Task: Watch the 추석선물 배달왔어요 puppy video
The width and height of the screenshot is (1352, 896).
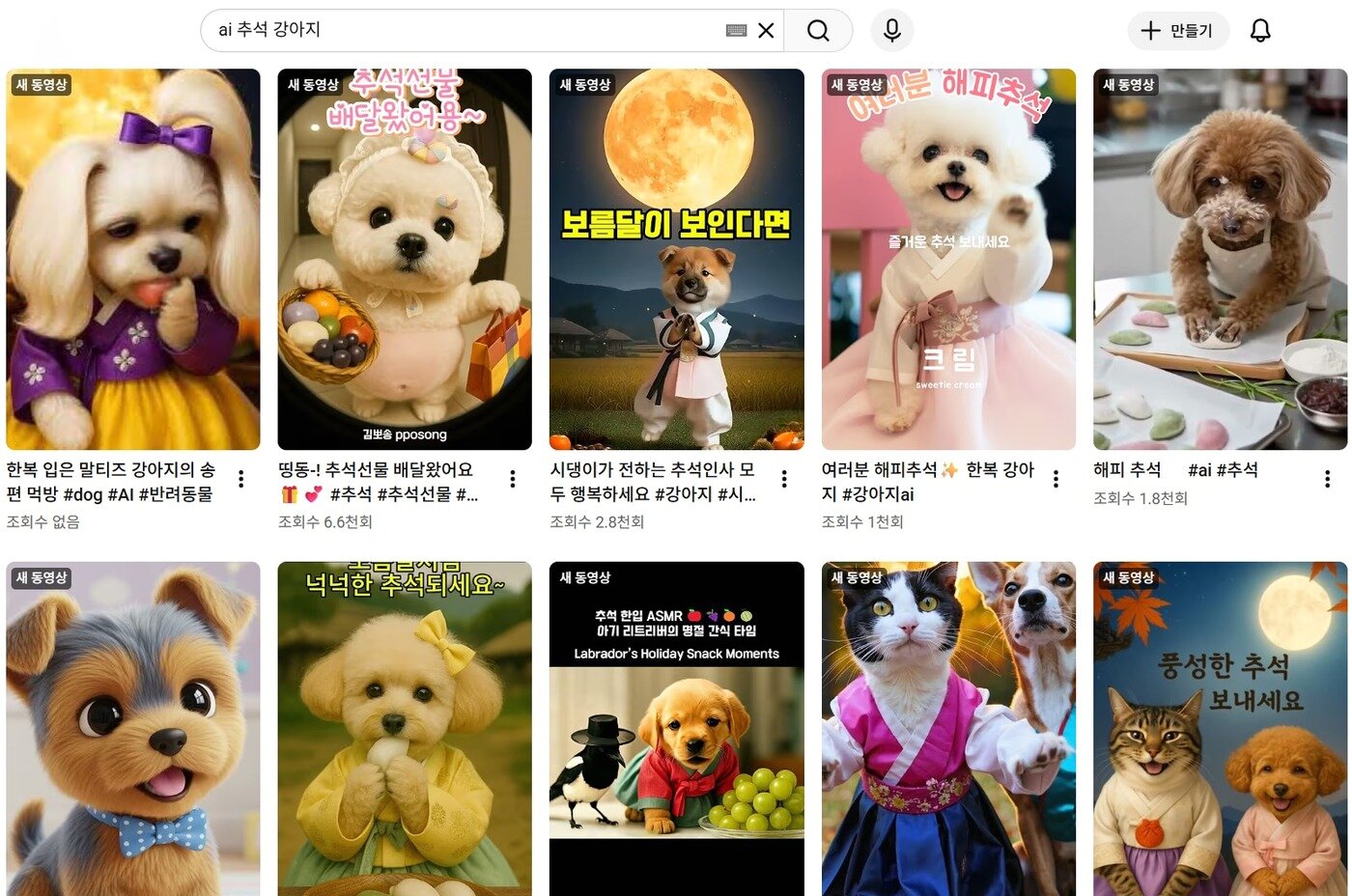Action: pos(405,259)
